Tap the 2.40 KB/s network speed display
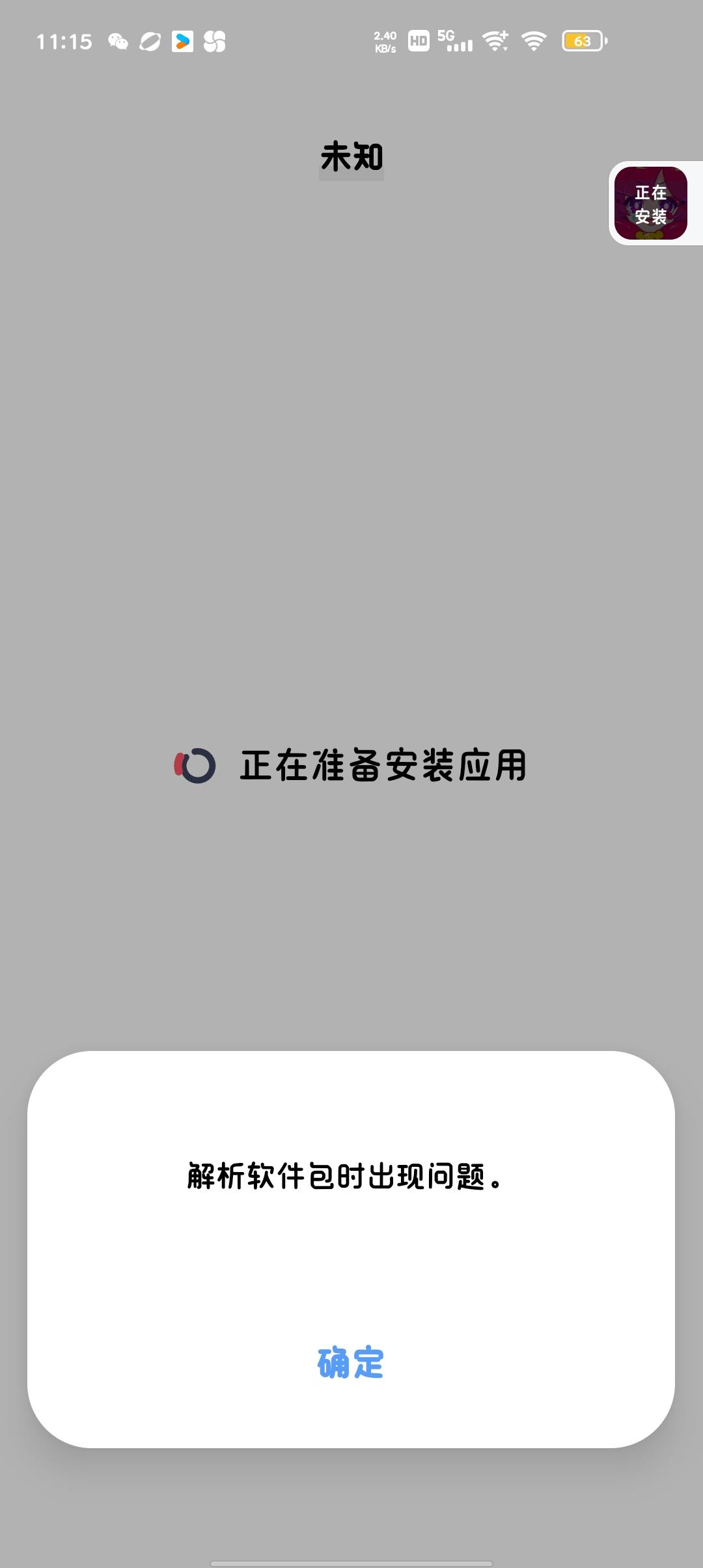Screen dimensions: 703x1568 [x=385, y=41]
